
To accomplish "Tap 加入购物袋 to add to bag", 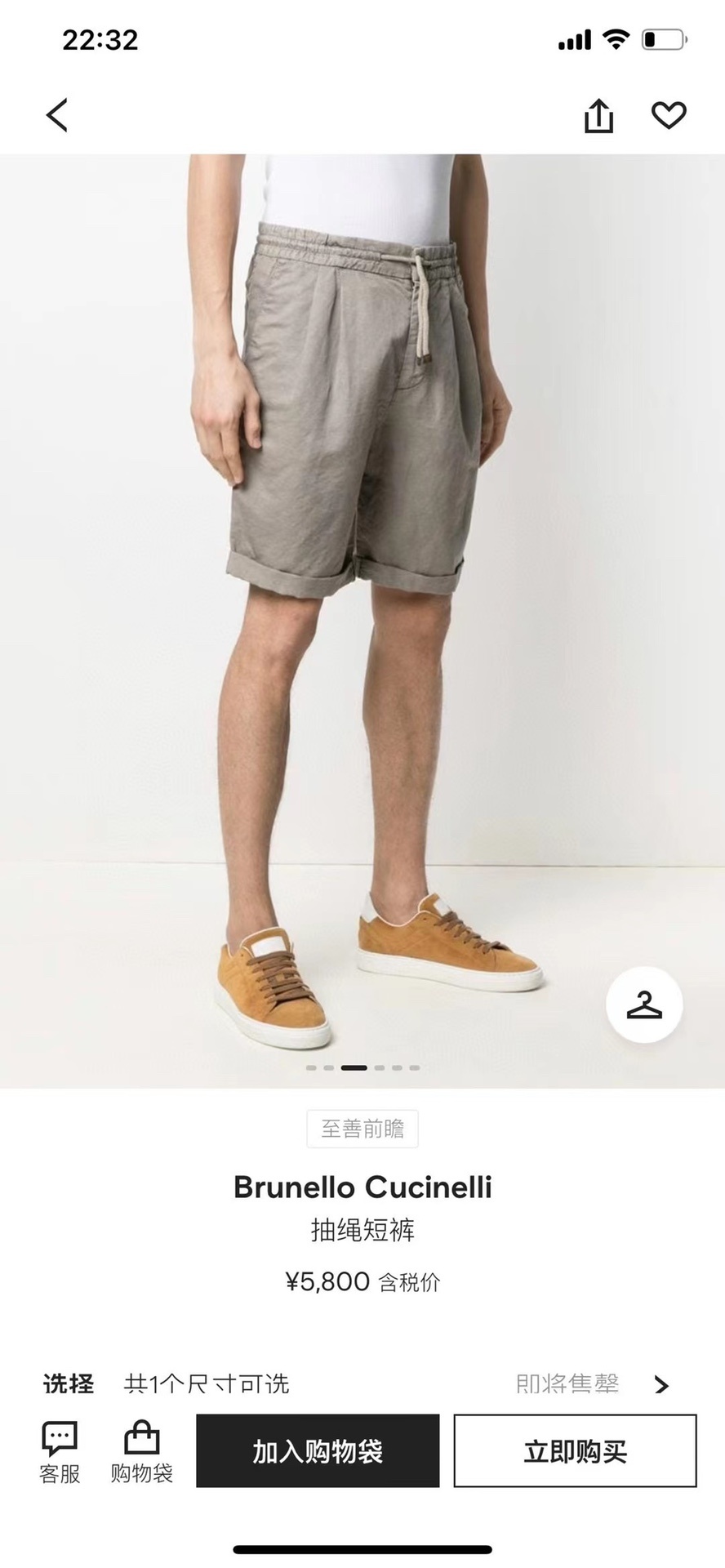I will (318, 1451).
